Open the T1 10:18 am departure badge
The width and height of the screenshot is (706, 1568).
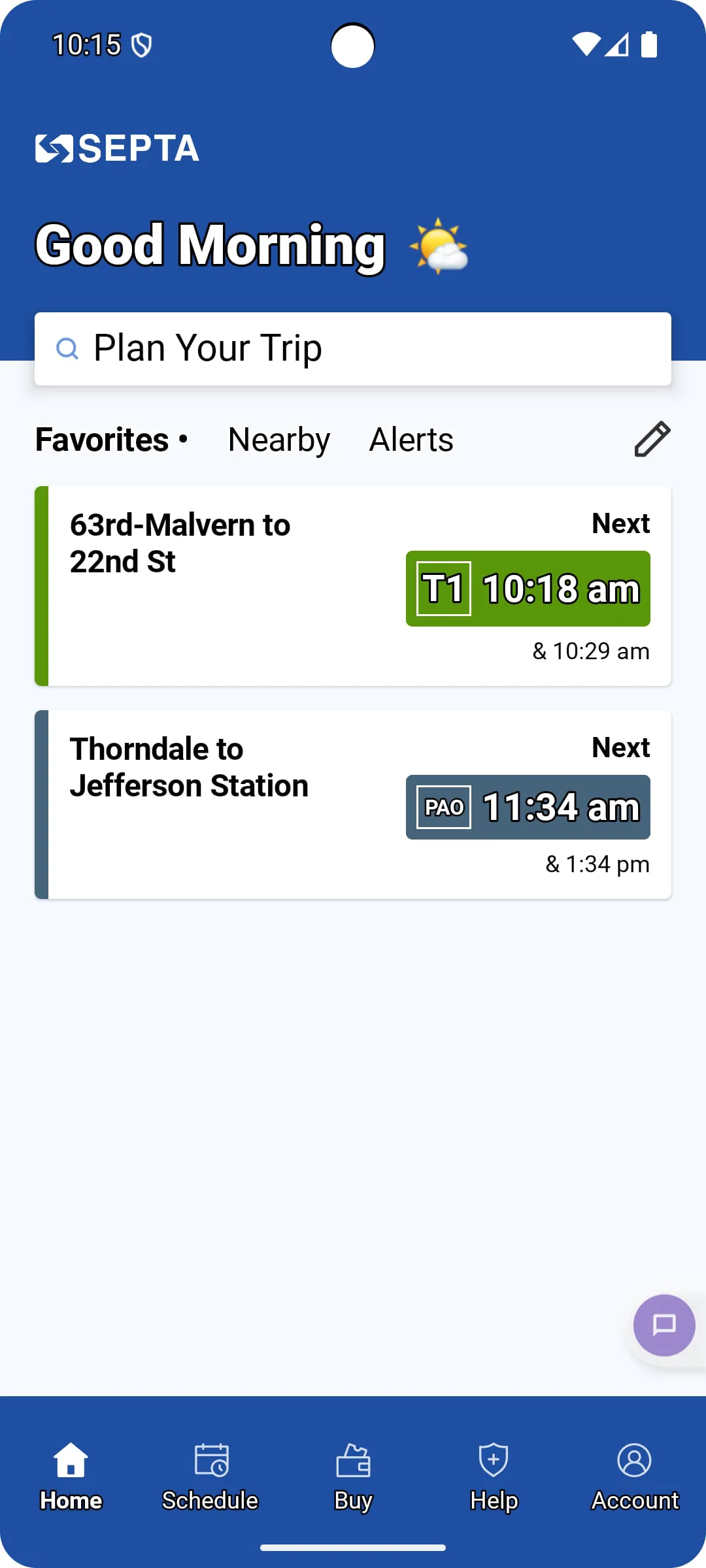pyautogui.click(x=528, y=588)
